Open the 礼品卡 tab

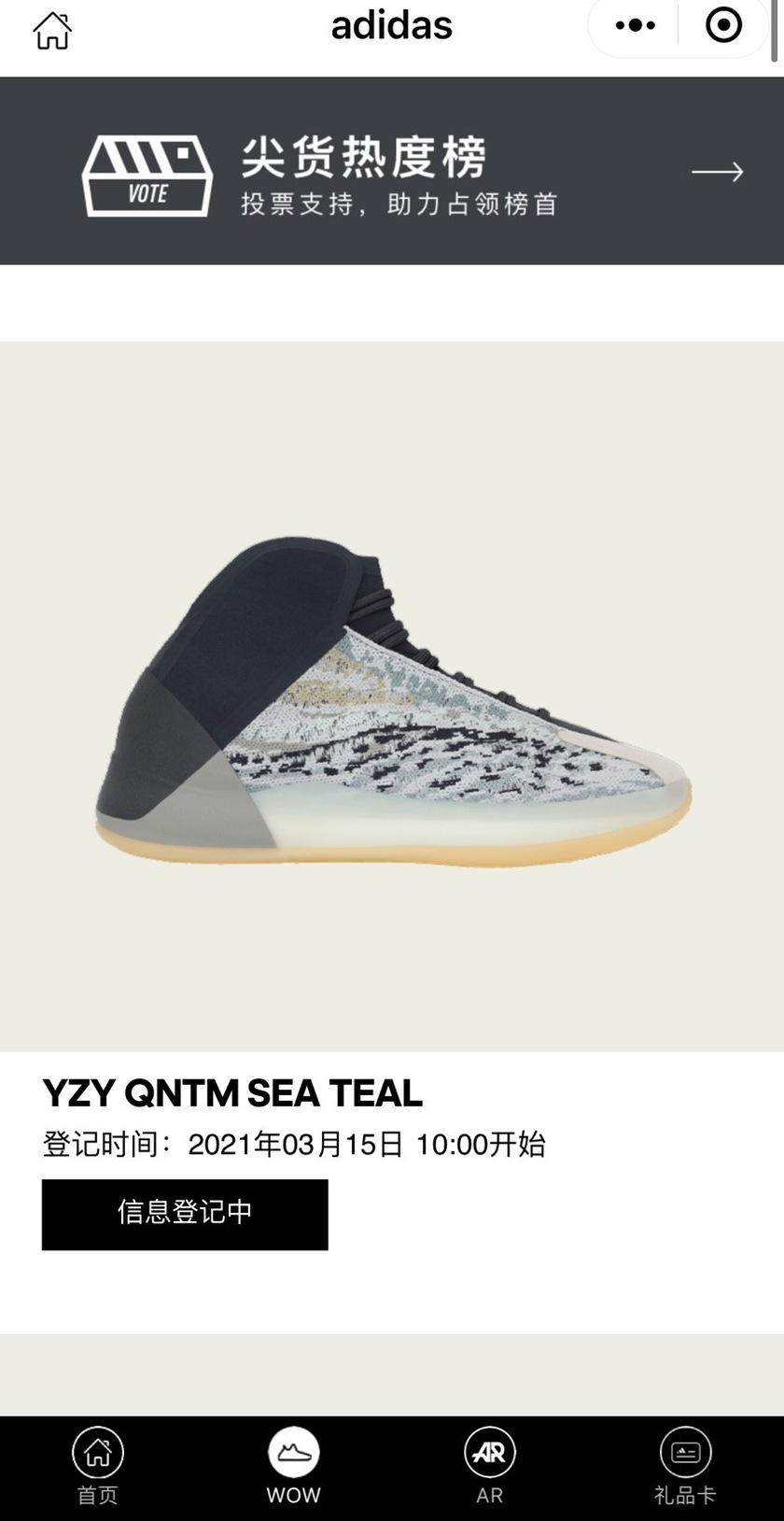click(x=685, y=1466)
